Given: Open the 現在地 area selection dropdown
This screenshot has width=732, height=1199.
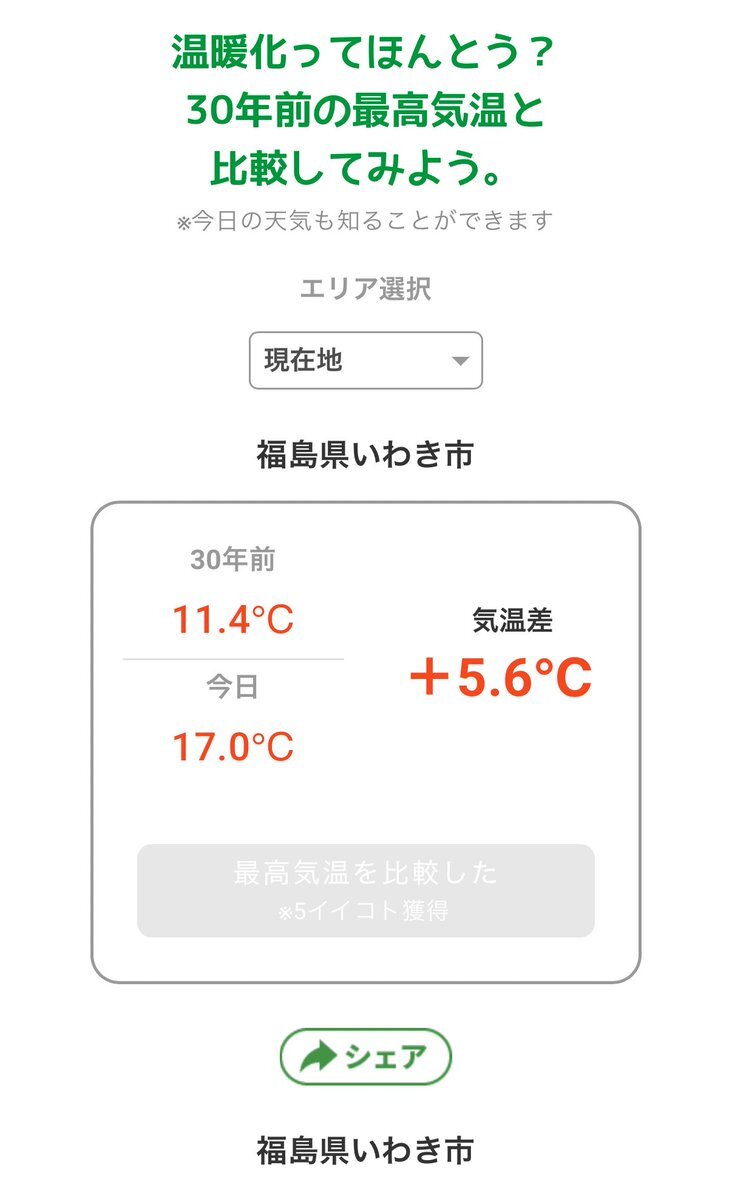Looking at the screenshot, I should click(365, 360).
